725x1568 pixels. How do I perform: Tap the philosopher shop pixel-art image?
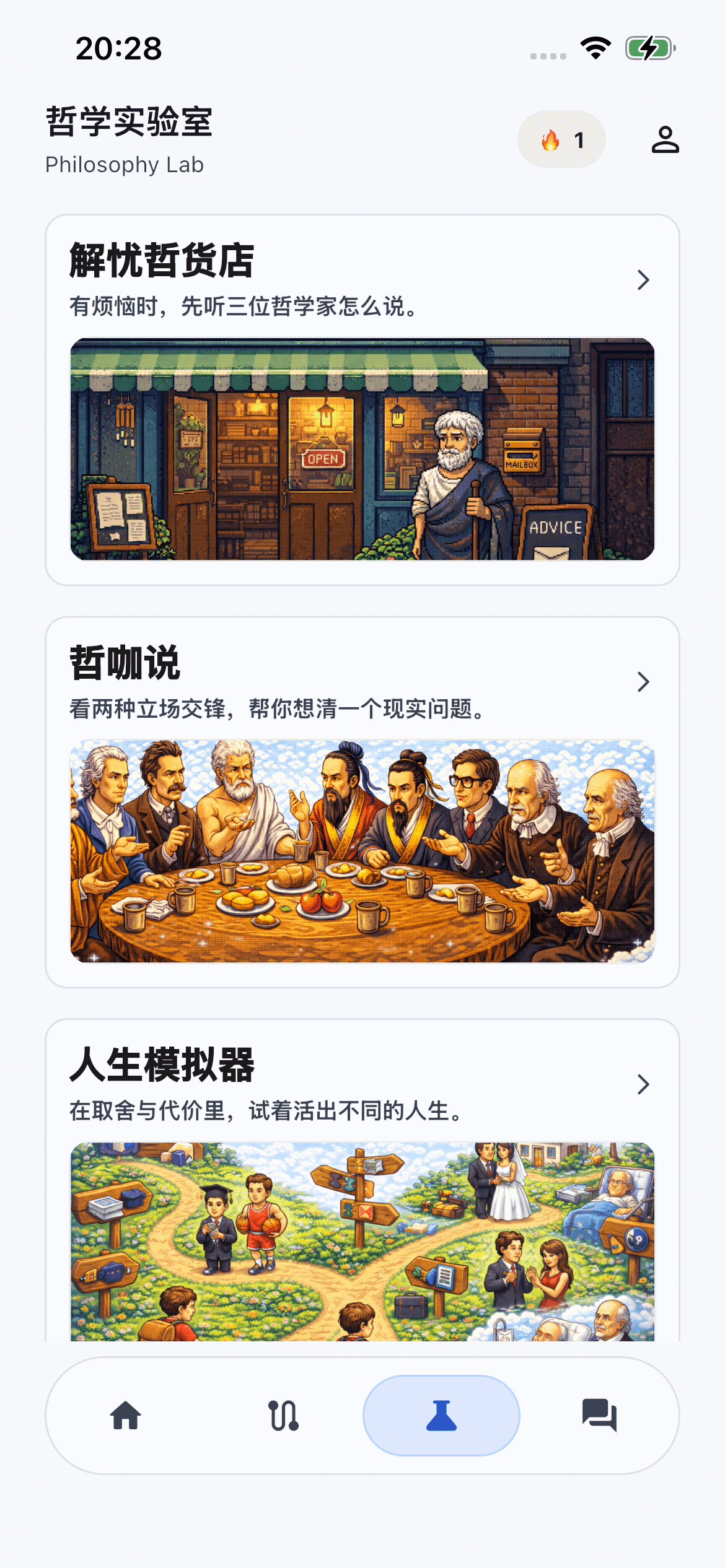coord(362,450)
